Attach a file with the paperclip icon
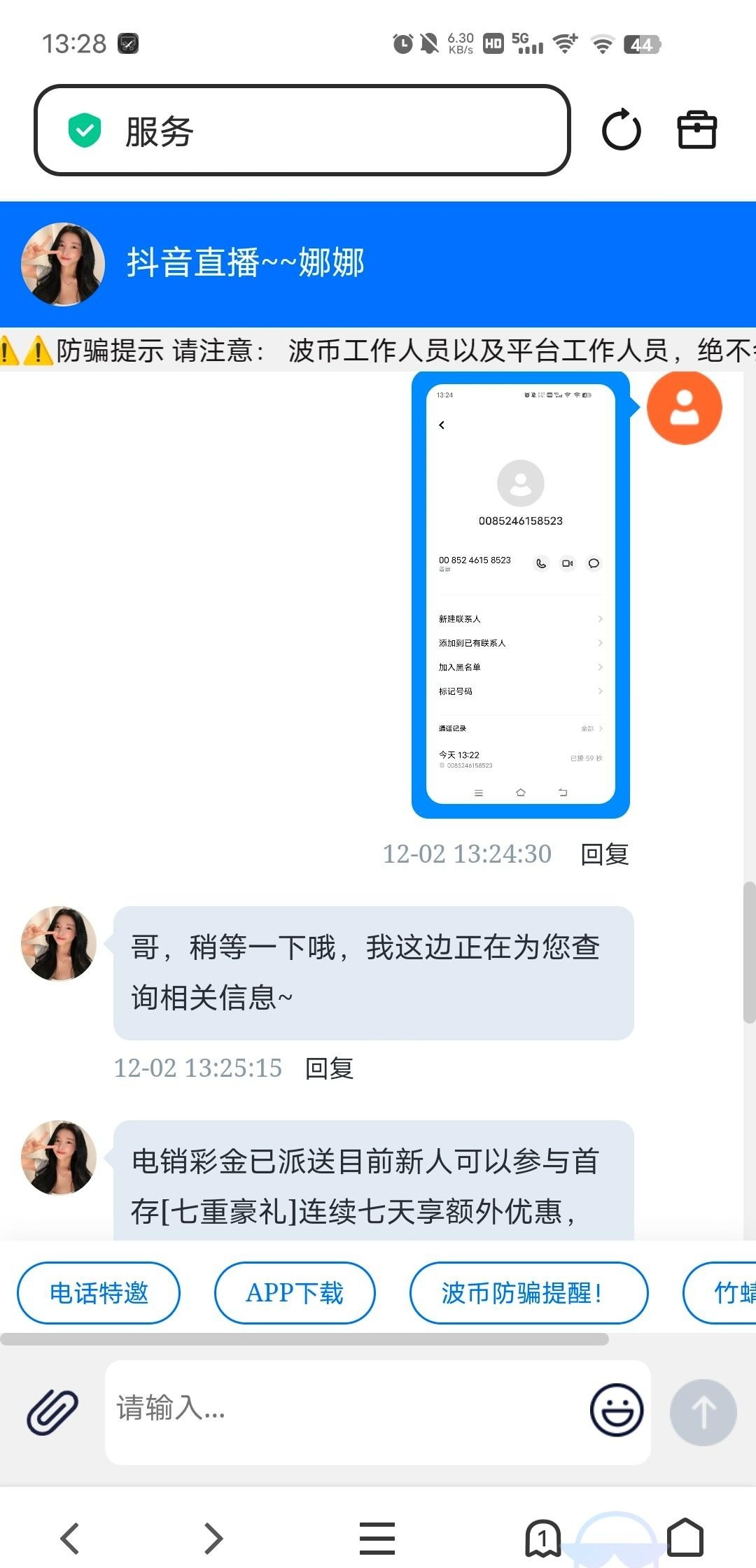 (52, 1412)
